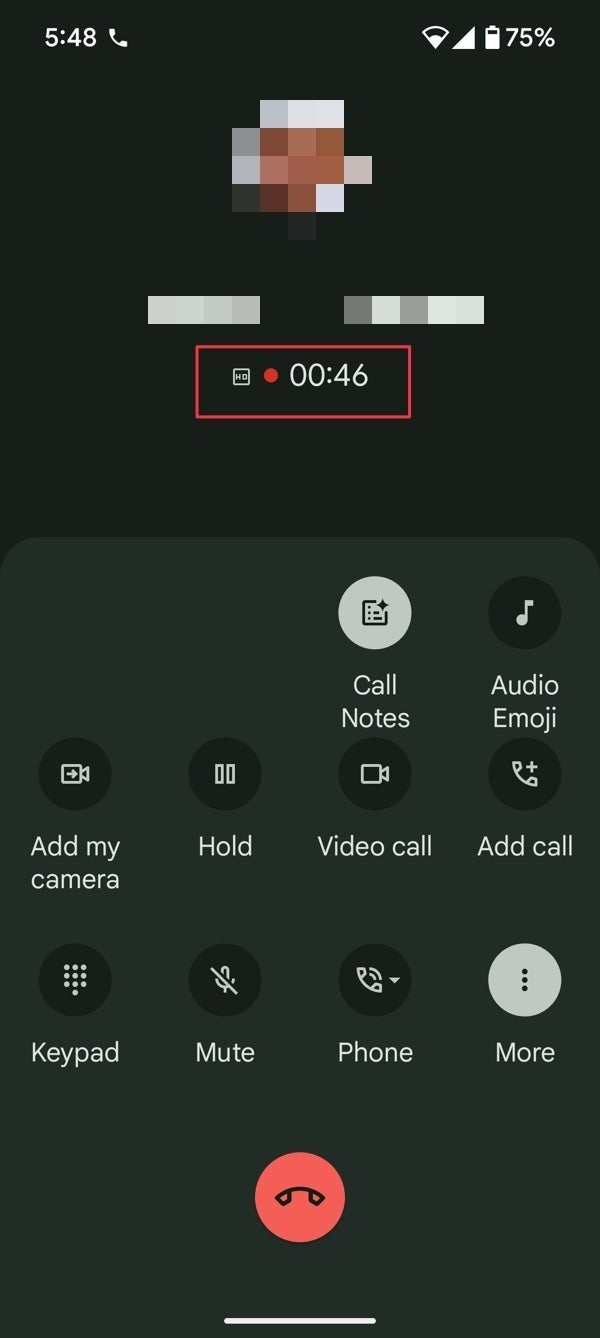Mute the microphone
600x1338 pixels.
225,980
